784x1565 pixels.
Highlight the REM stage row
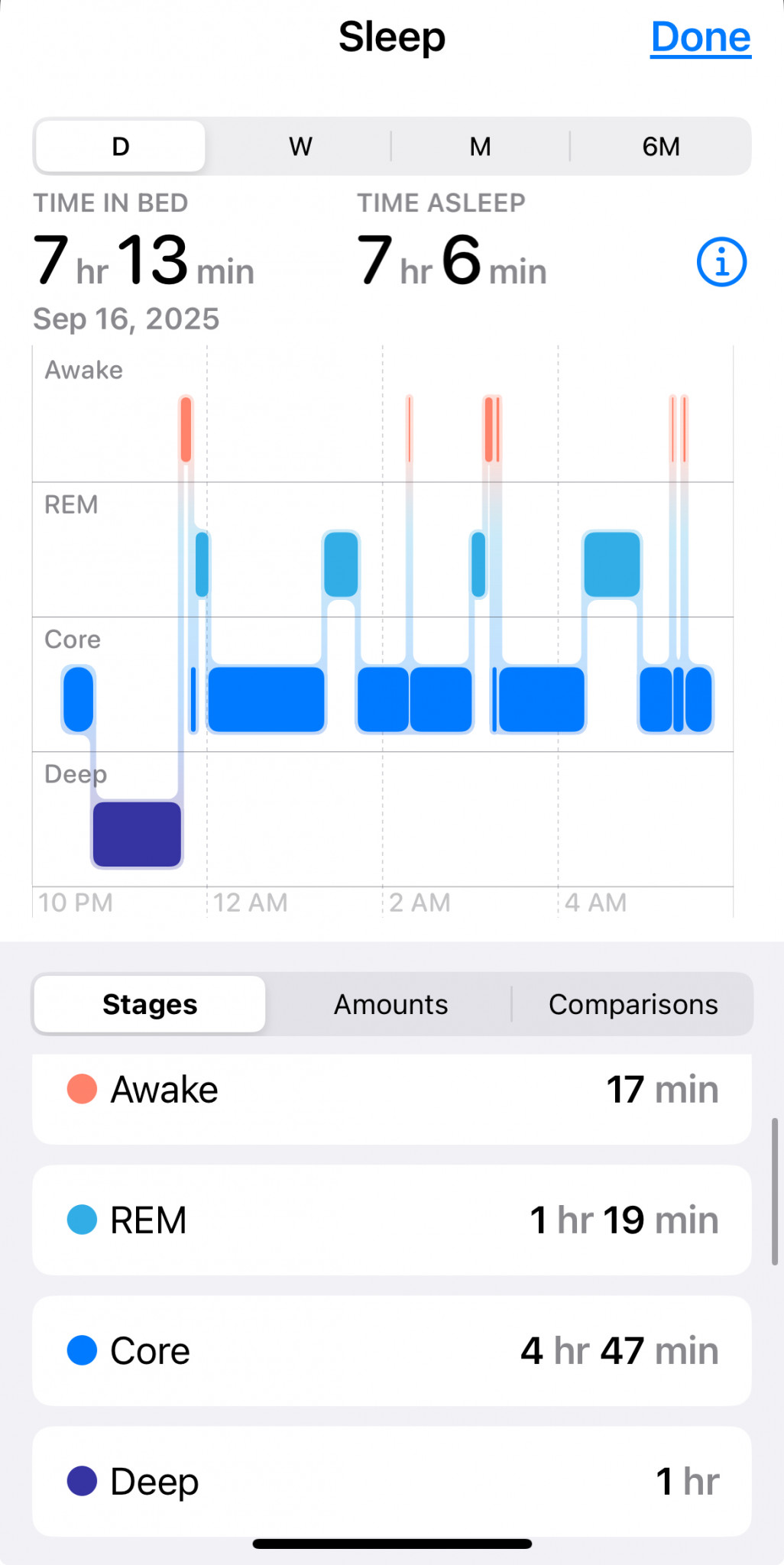[391, 1220]
